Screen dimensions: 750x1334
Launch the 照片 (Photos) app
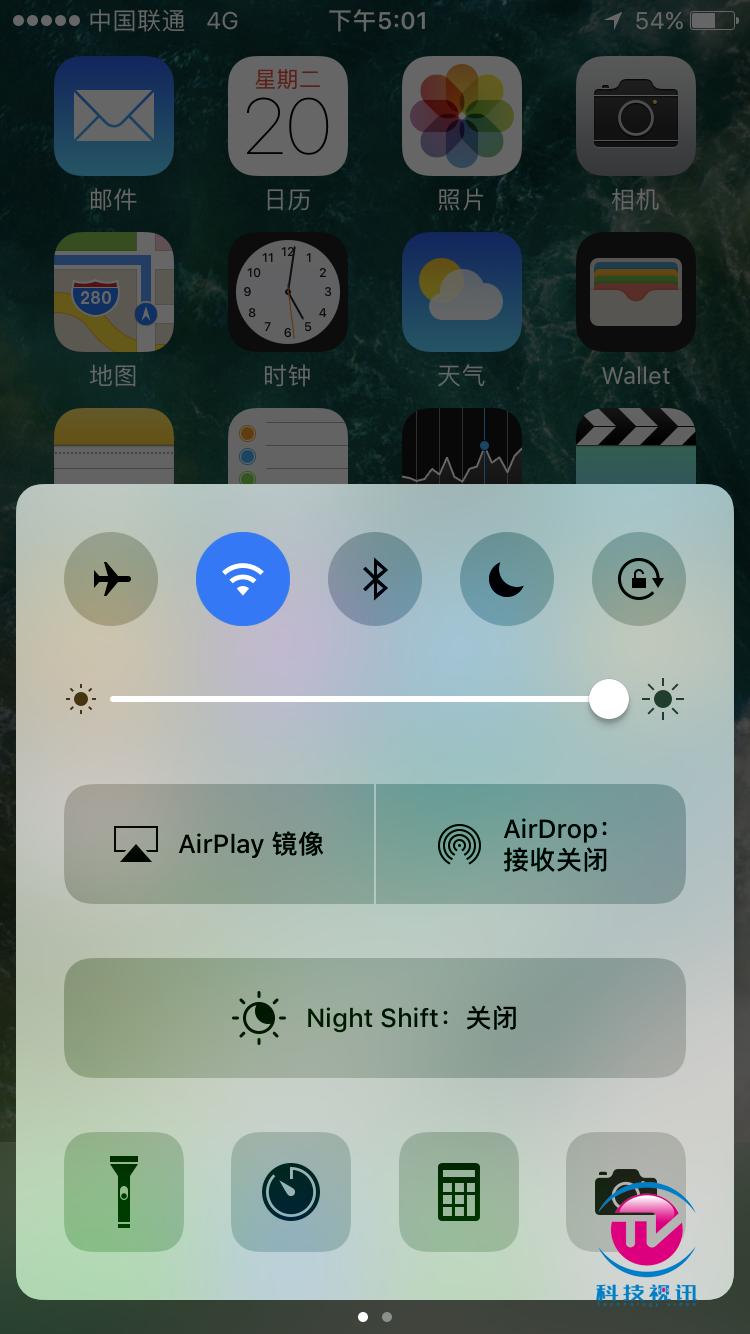462,115
